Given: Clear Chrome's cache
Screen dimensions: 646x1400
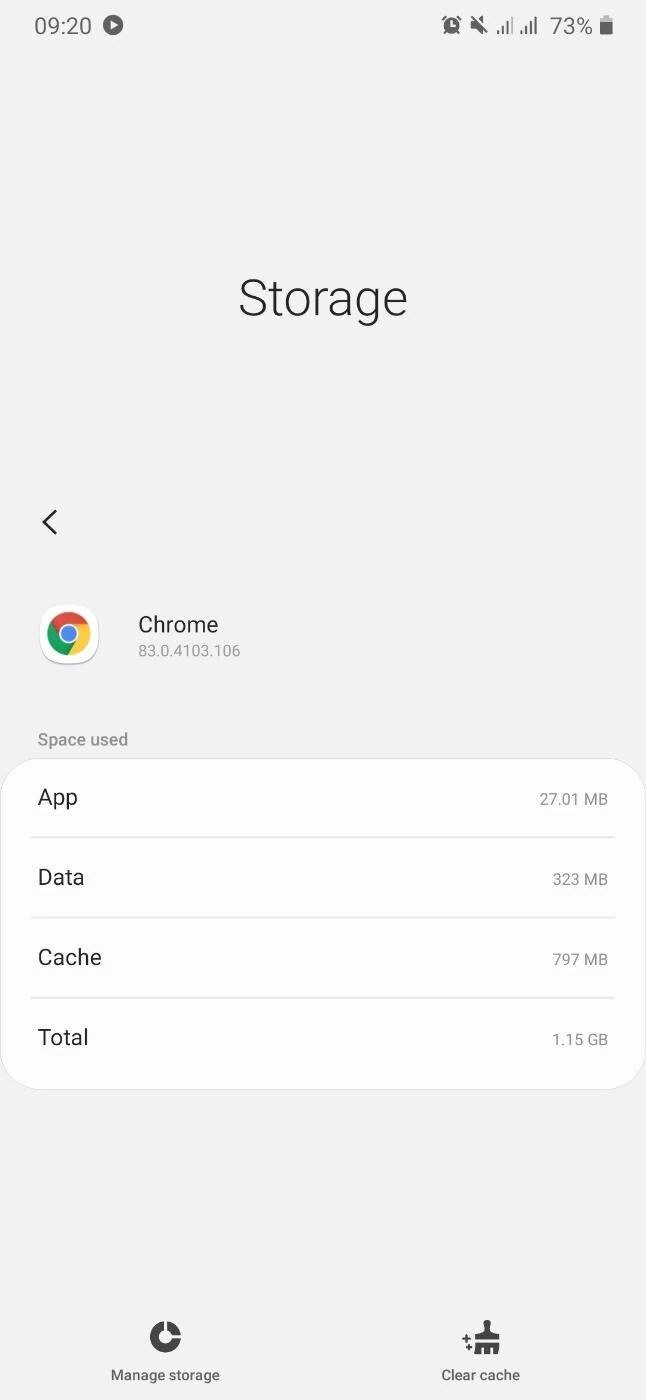Looking at the screenshot, I should (x=480, y=1350).
